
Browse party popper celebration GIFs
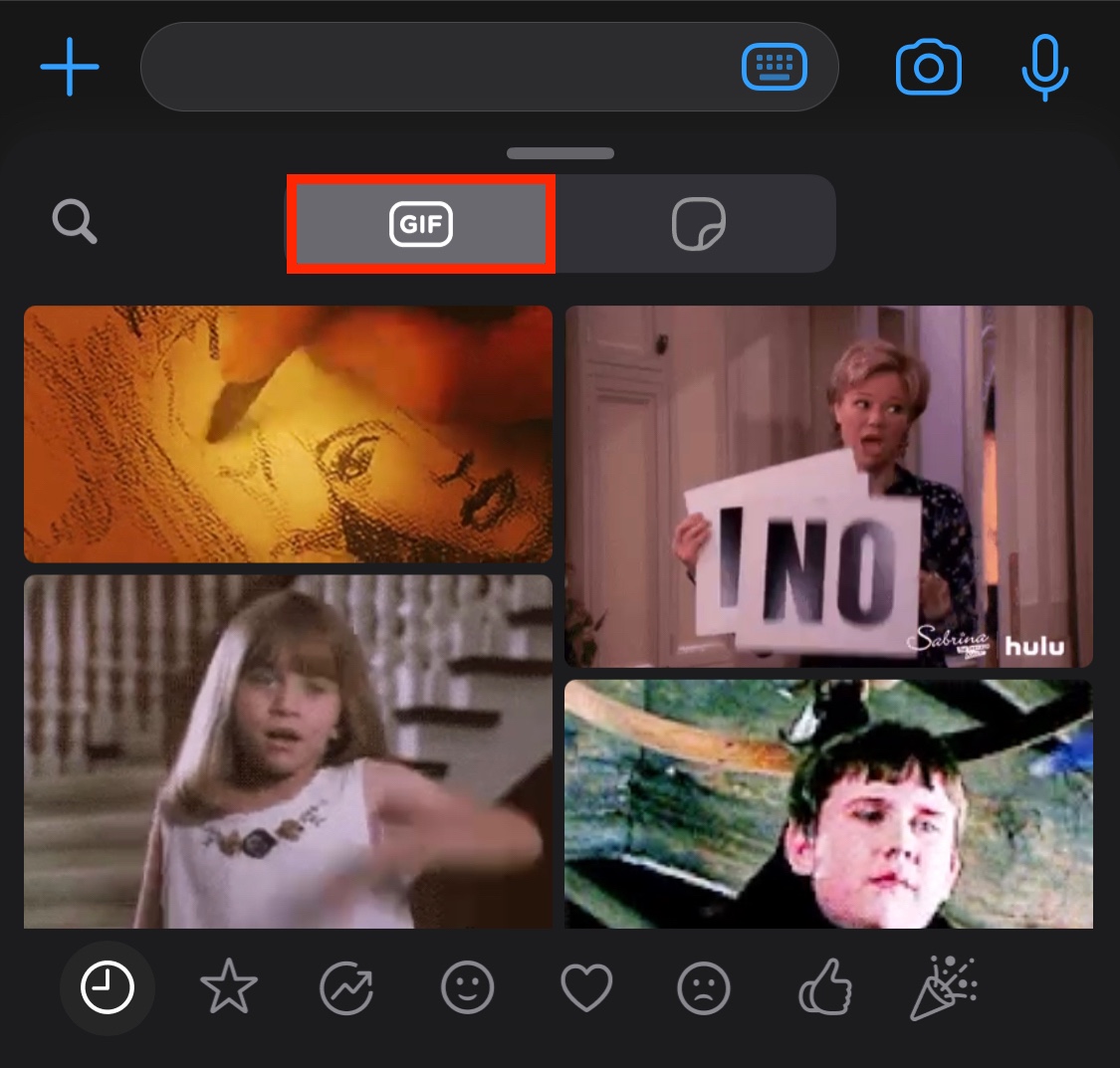point(944,988)
